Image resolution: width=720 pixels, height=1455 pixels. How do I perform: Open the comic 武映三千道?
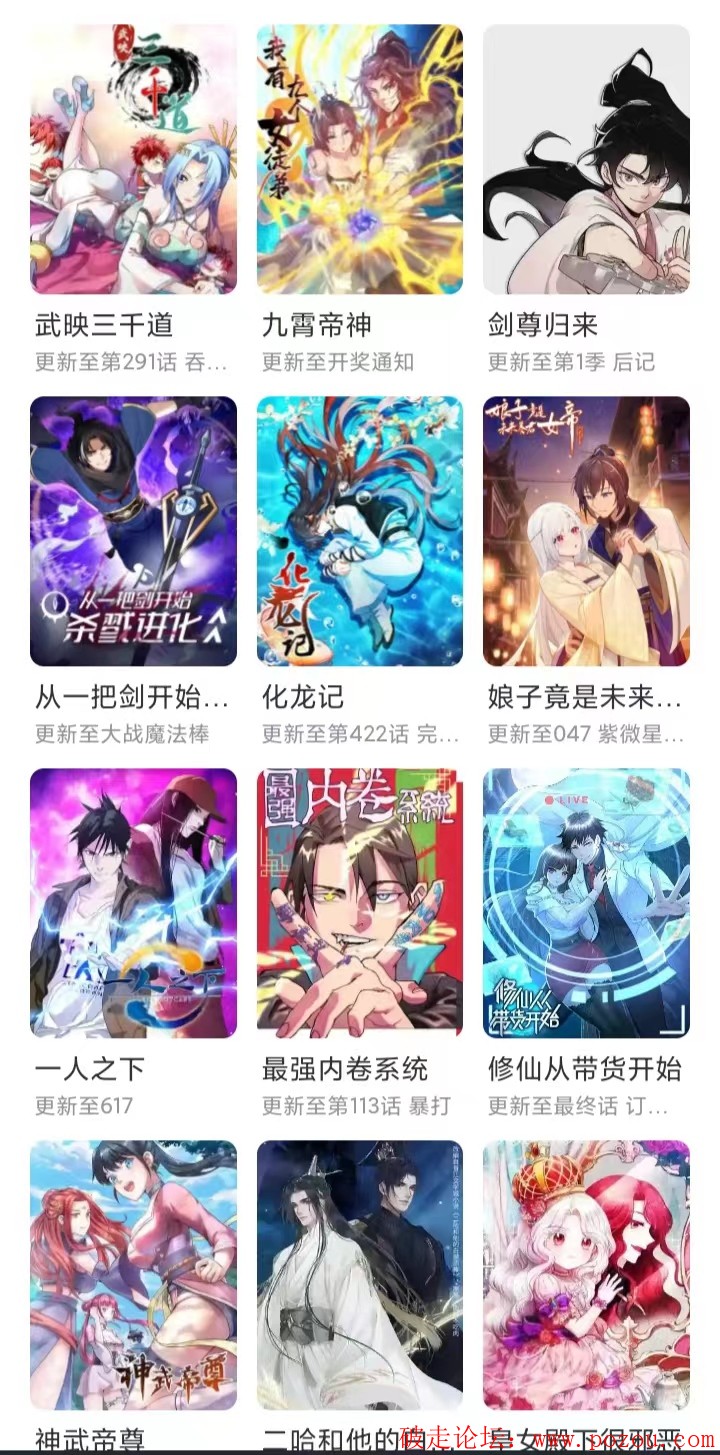(133, 160)
